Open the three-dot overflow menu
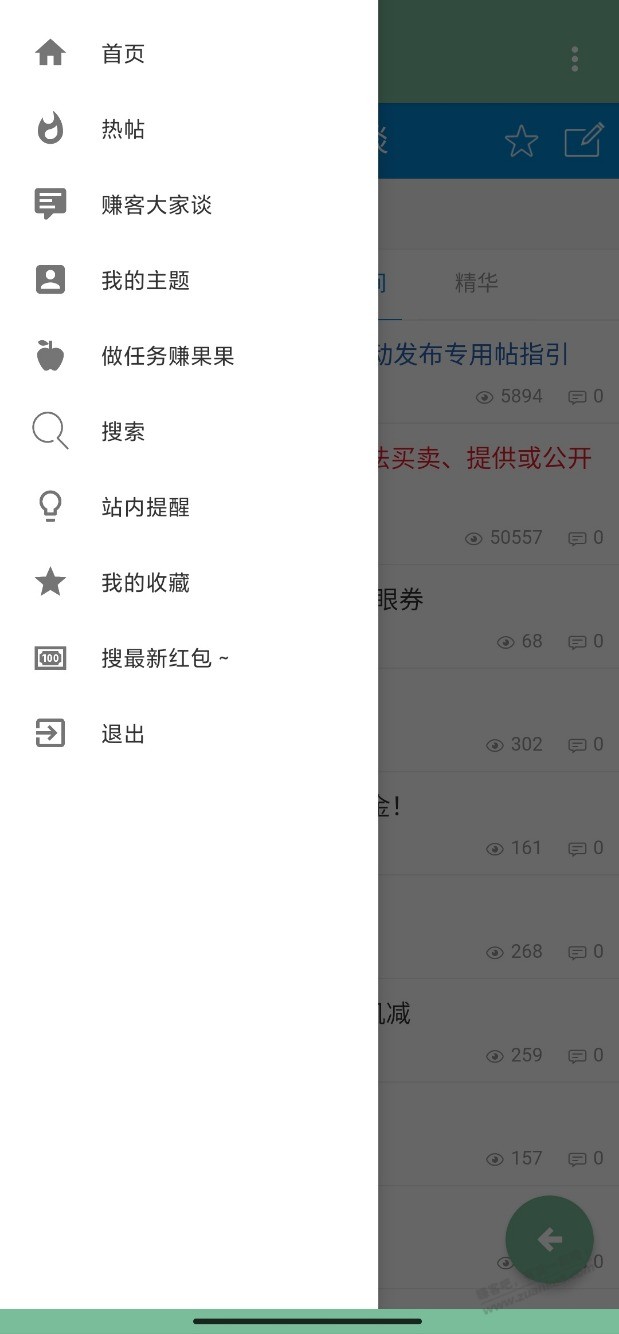619x1334 pixels. point(575,59)
